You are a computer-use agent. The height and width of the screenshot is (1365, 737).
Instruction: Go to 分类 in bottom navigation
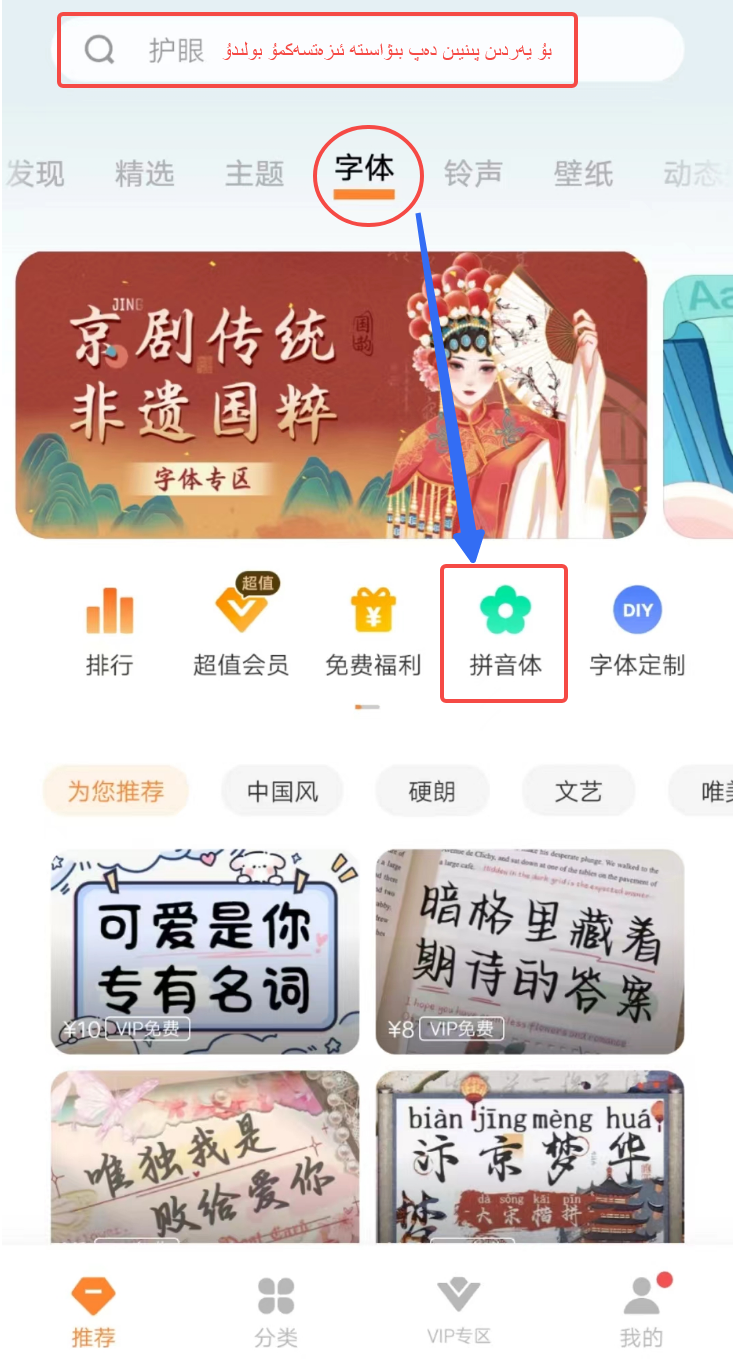276,1312
